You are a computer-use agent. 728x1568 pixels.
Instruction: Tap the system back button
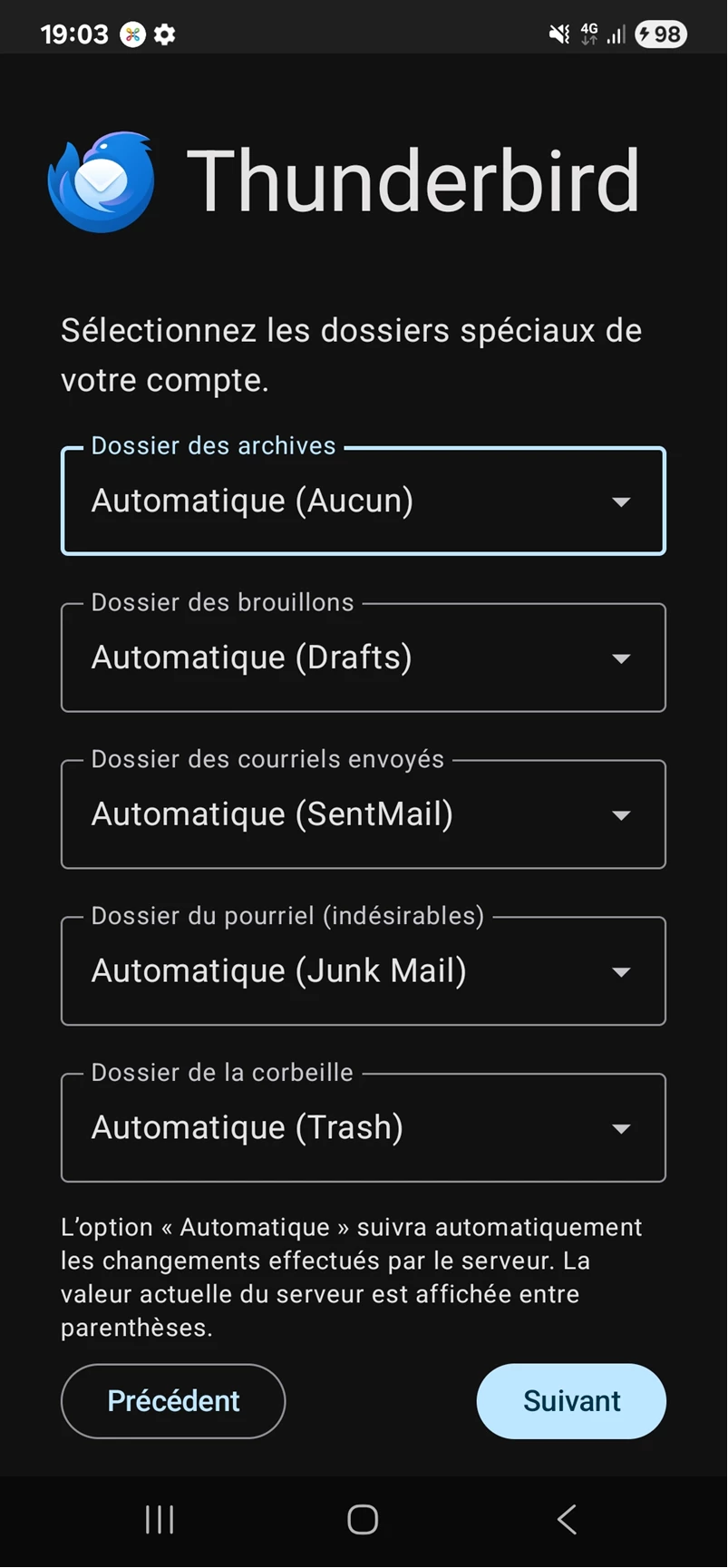click(567, 1519)
